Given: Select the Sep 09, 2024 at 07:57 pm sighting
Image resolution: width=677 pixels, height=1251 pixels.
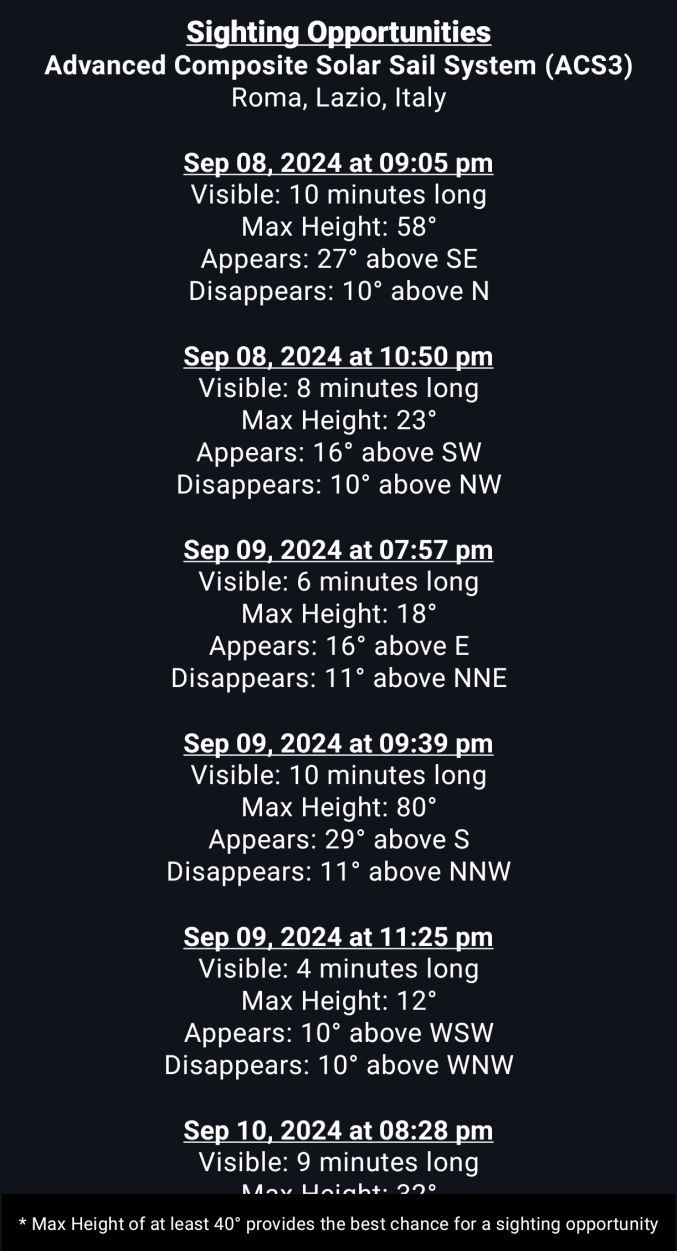Looking at the screenshot, I should (338, 550).
